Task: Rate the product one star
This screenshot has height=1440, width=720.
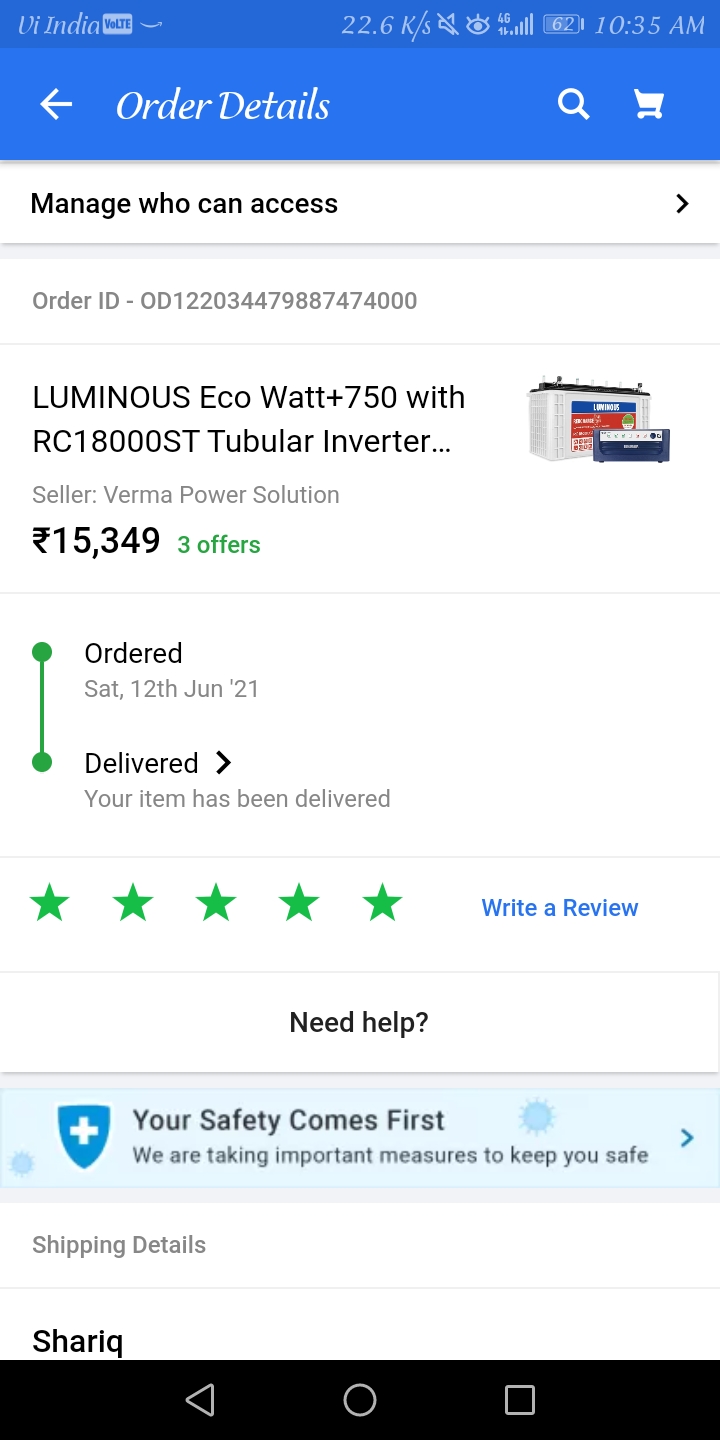Action: tap(50, 905)
